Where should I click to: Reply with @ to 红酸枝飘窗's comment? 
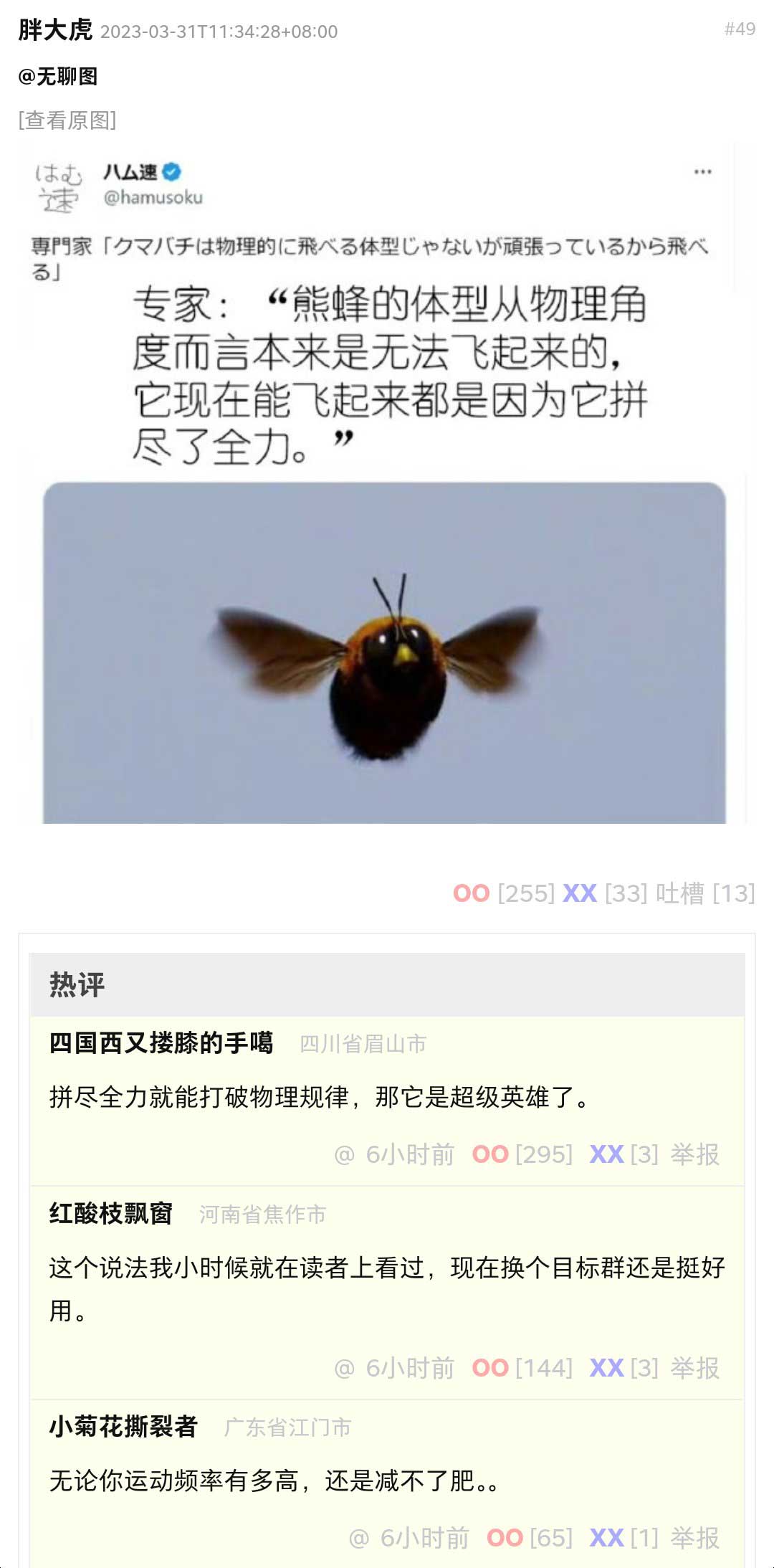344,1368
